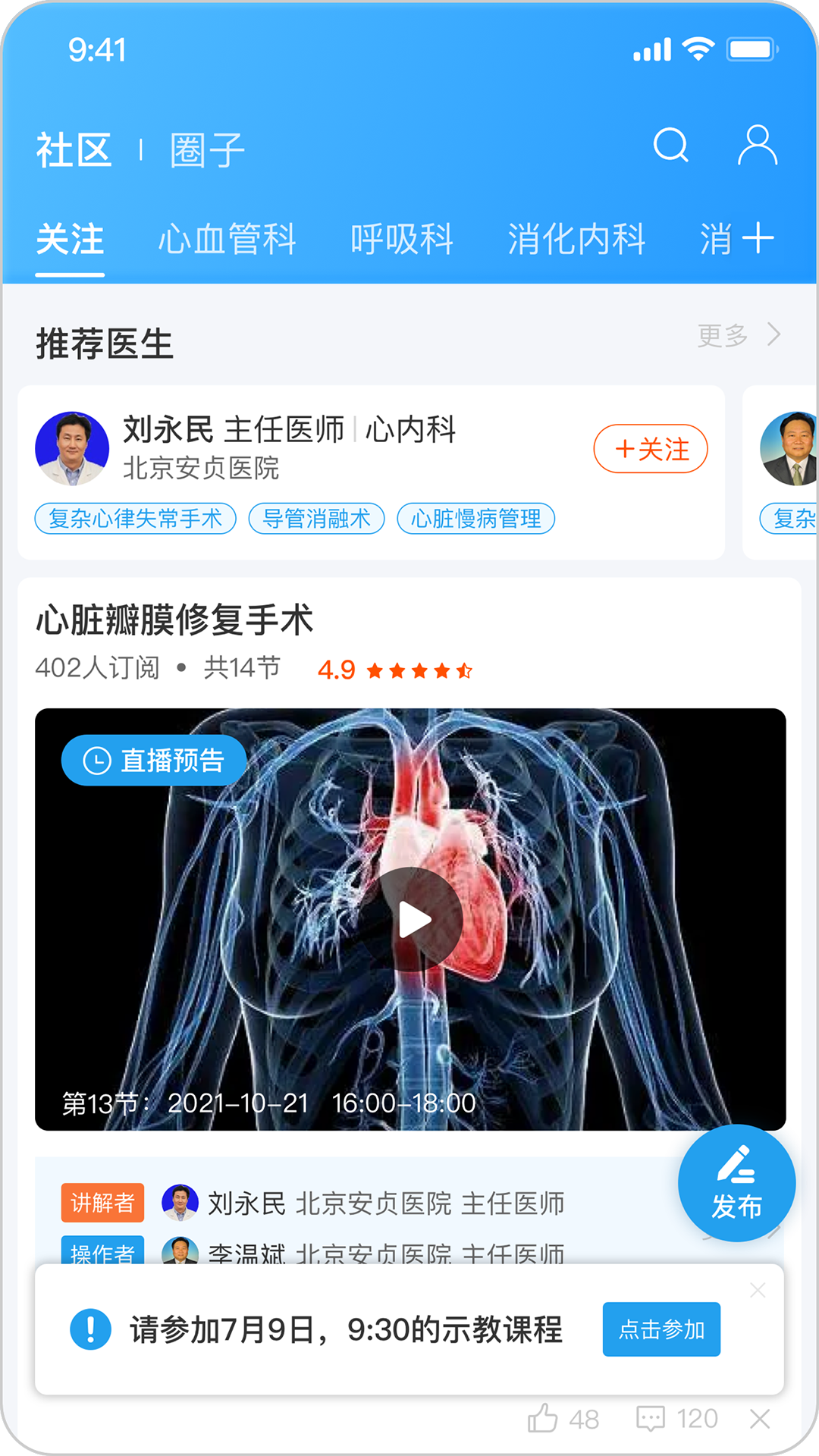Switch to the 心血管科 tab
This screenshot has height=1456, width=819.
coord(227,240)
